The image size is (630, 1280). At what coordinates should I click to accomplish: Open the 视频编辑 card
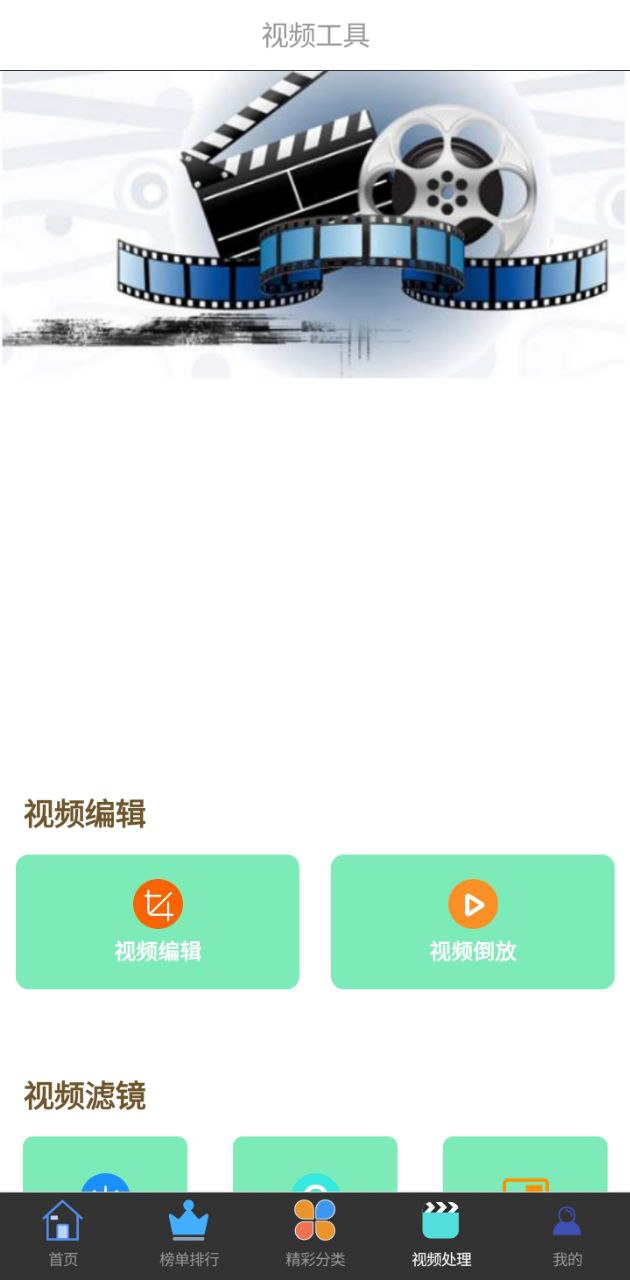[157, 921]
